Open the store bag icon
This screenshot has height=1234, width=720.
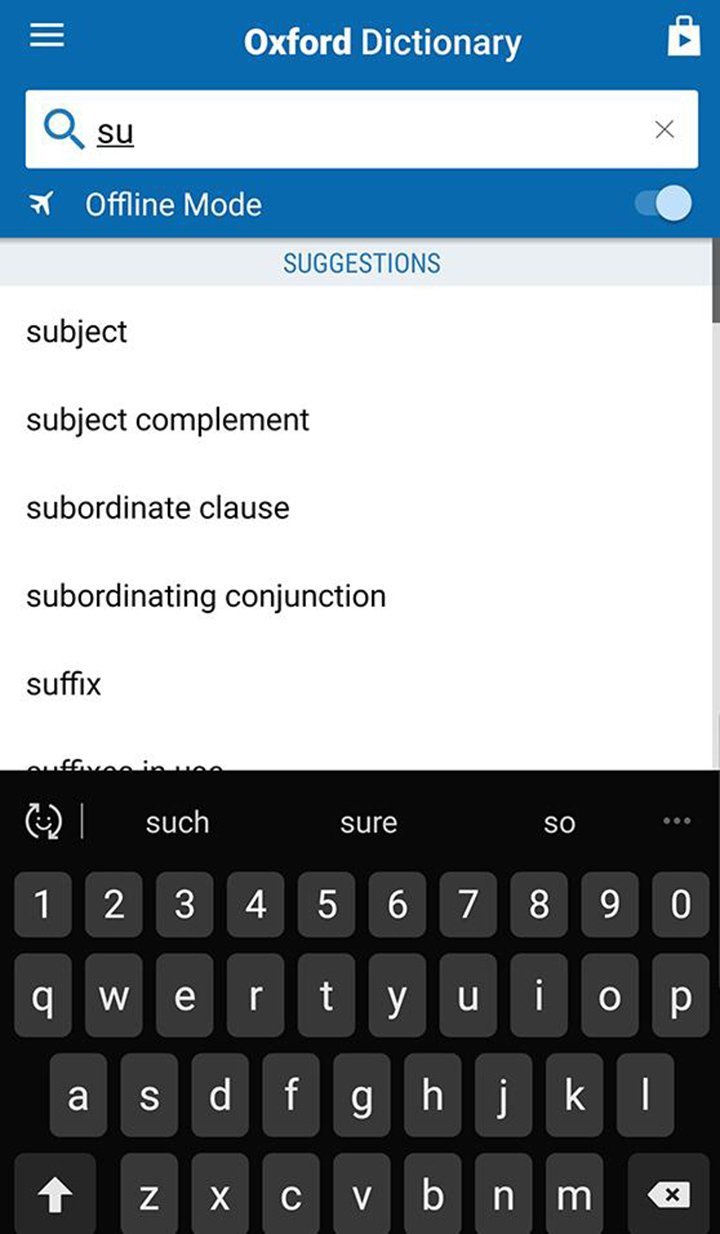pyautogui.click(x=684, y=37)
